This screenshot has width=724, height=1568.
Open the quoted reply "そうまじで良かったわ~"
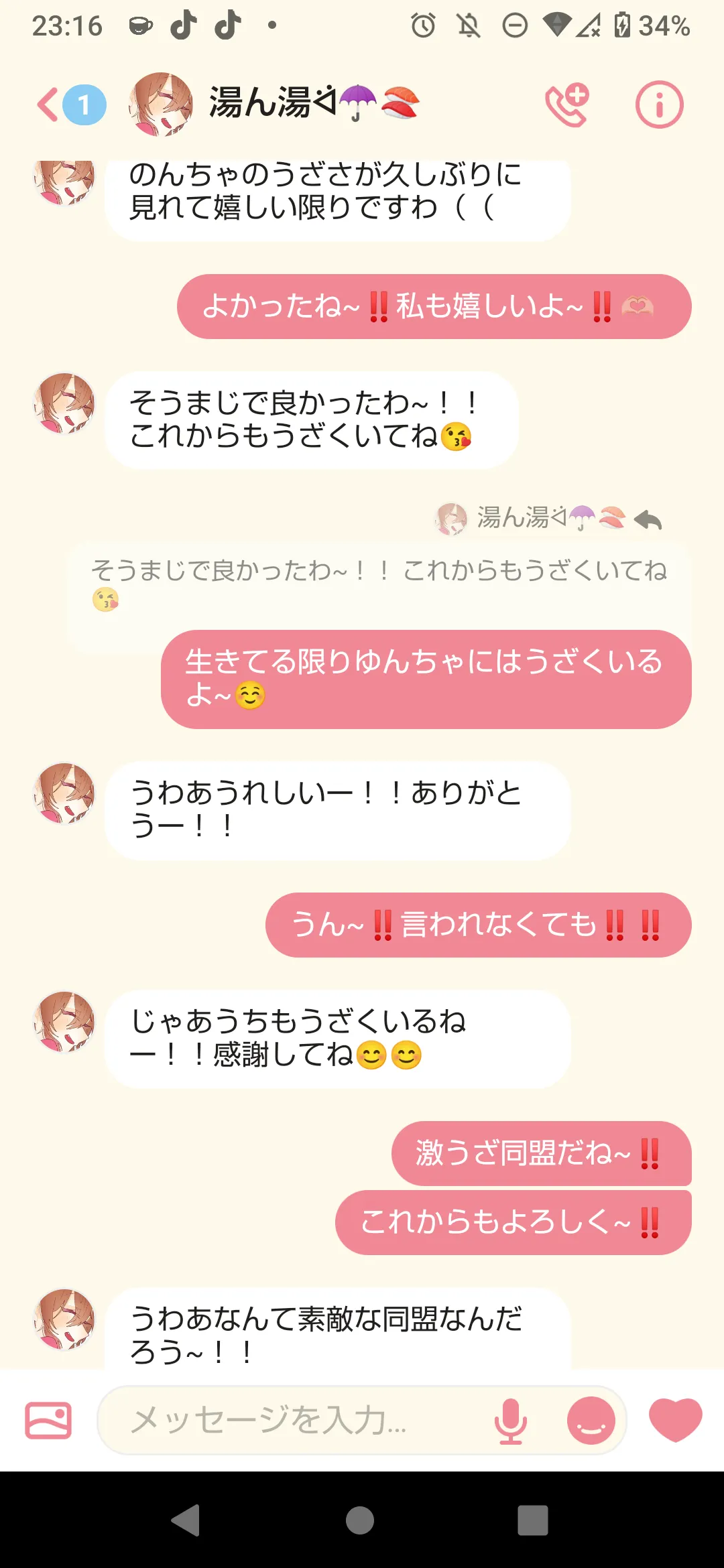pyautogui.click(x=379, y=583)
